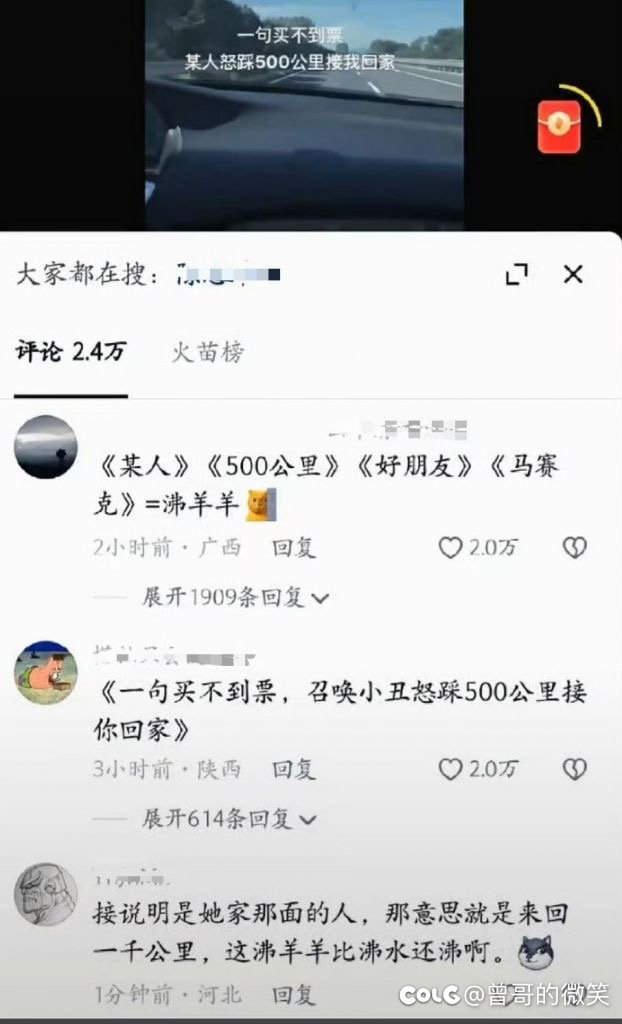Like the comment ending with =沸羊羊
This screenshot has height=1024, width=622.
tap(451, 547)
